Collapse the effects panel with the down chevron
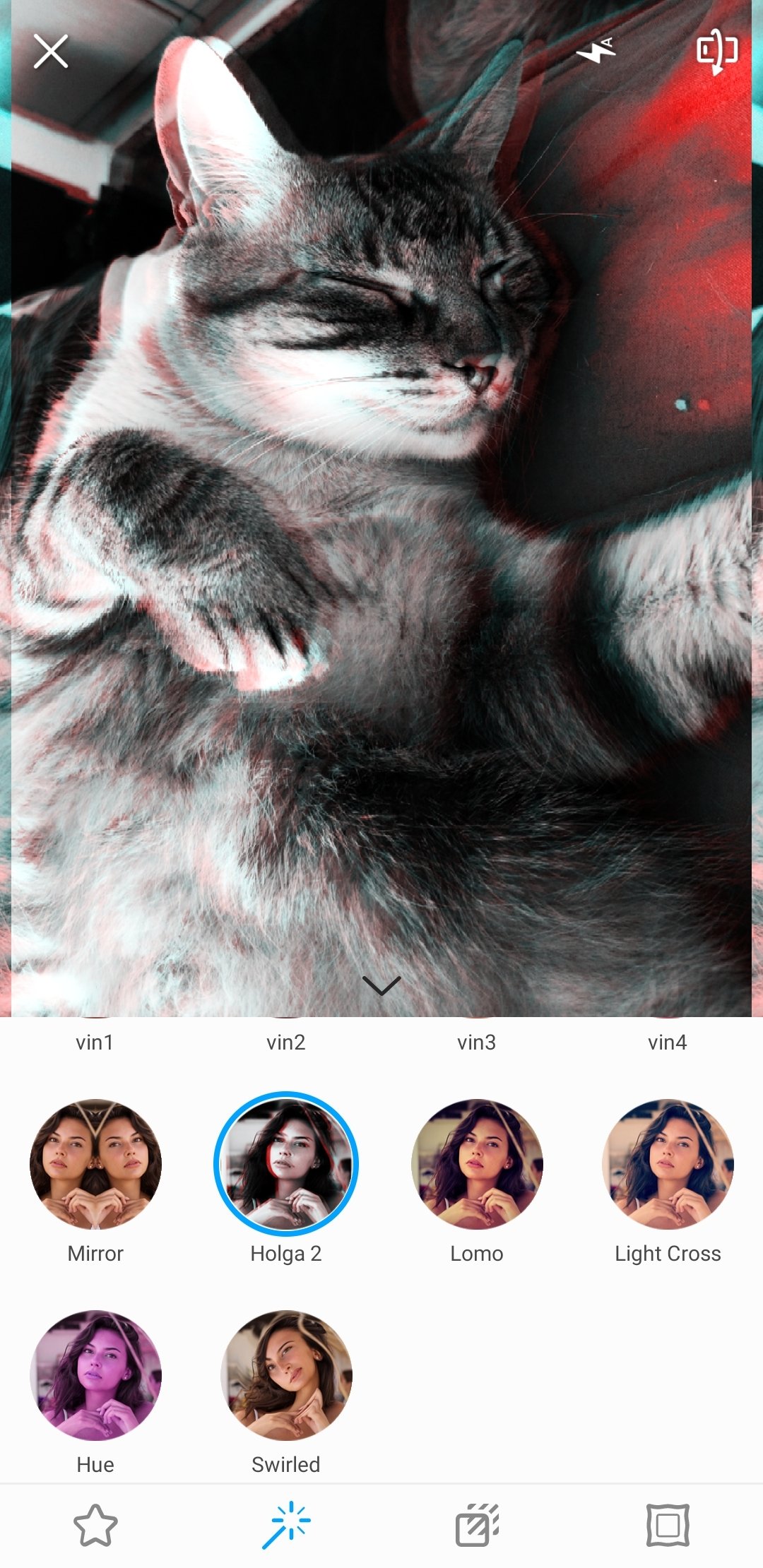This screenshot has height=1568, width=763. [381, 985]
